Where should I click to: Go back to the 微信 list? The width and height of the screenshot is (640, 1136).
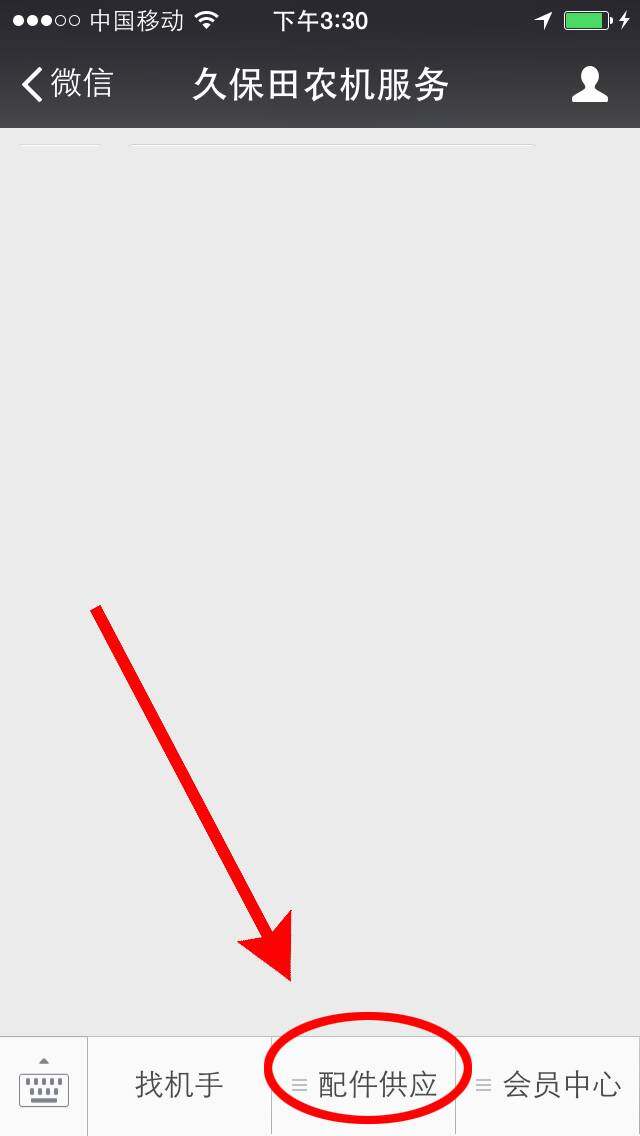66,84
